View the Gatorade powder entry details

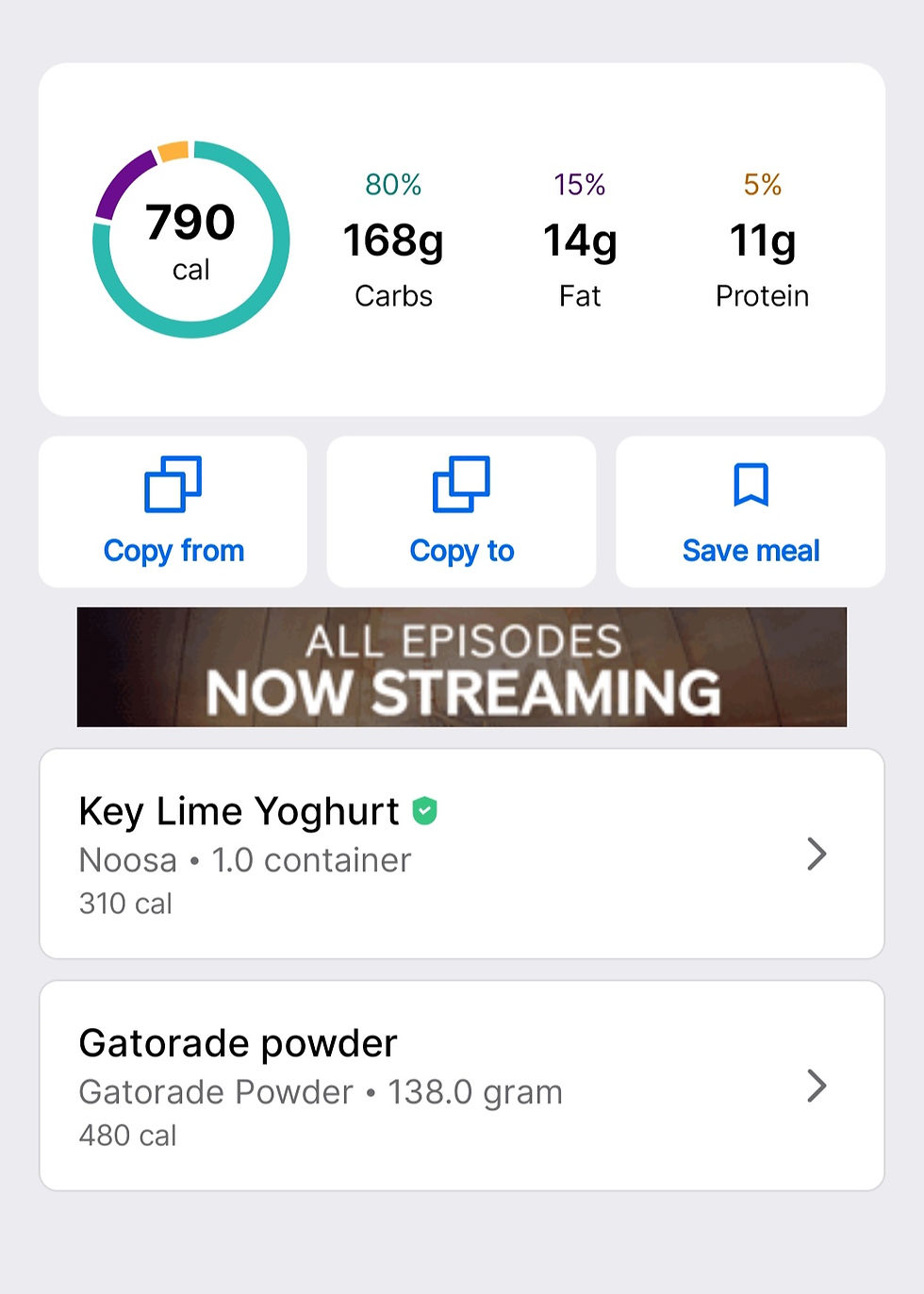[461, 1086]
